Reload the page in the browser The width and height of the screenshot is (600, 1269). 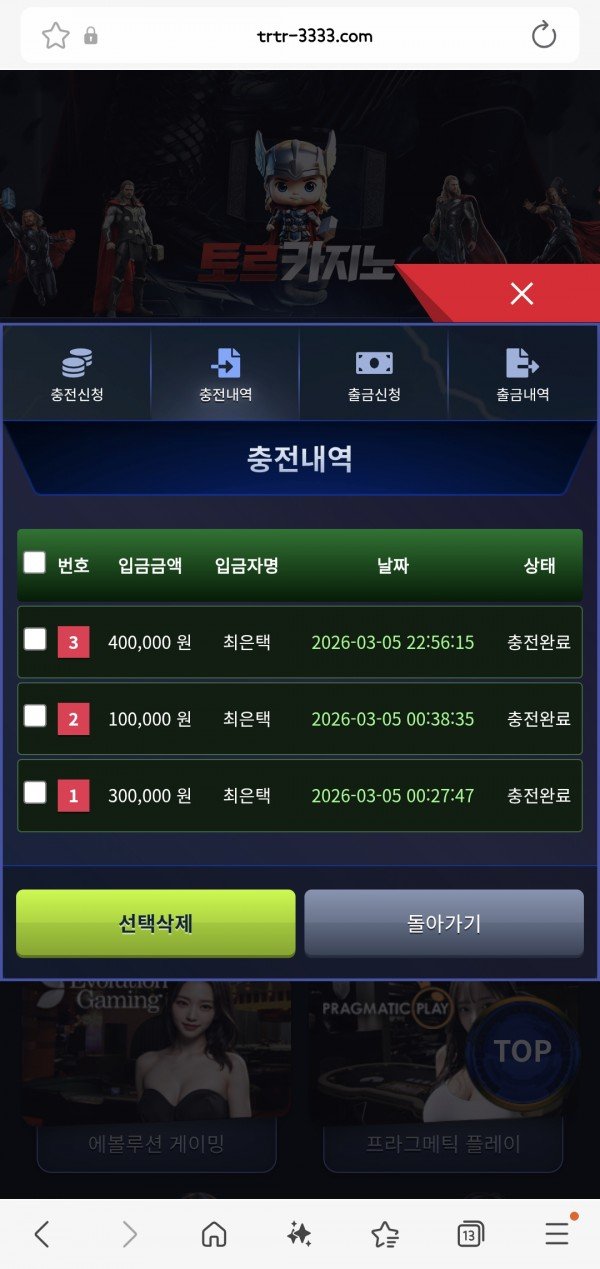(543, 36)
